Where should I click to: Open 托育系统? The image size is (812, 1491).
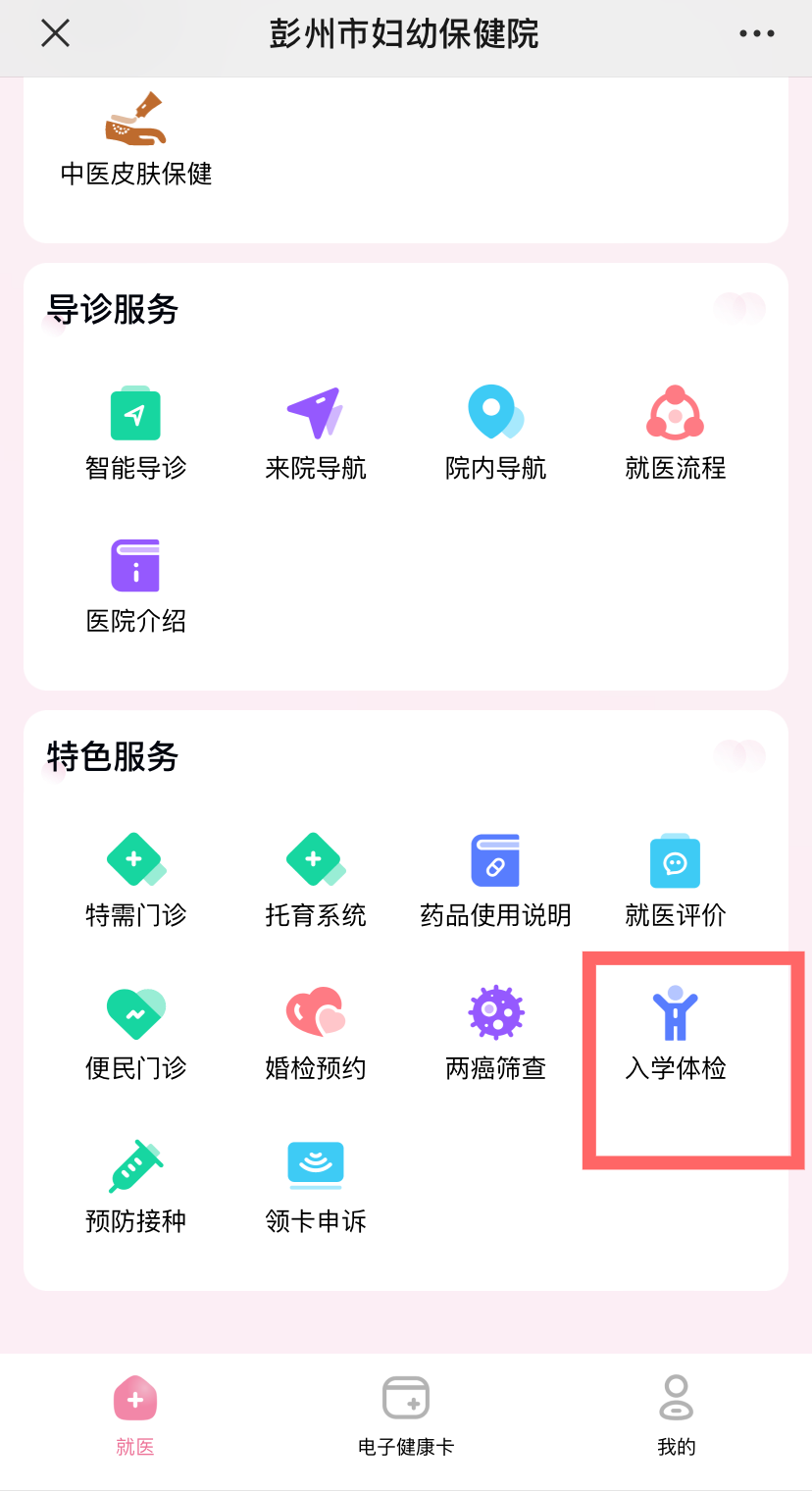[x=315, y=880]
